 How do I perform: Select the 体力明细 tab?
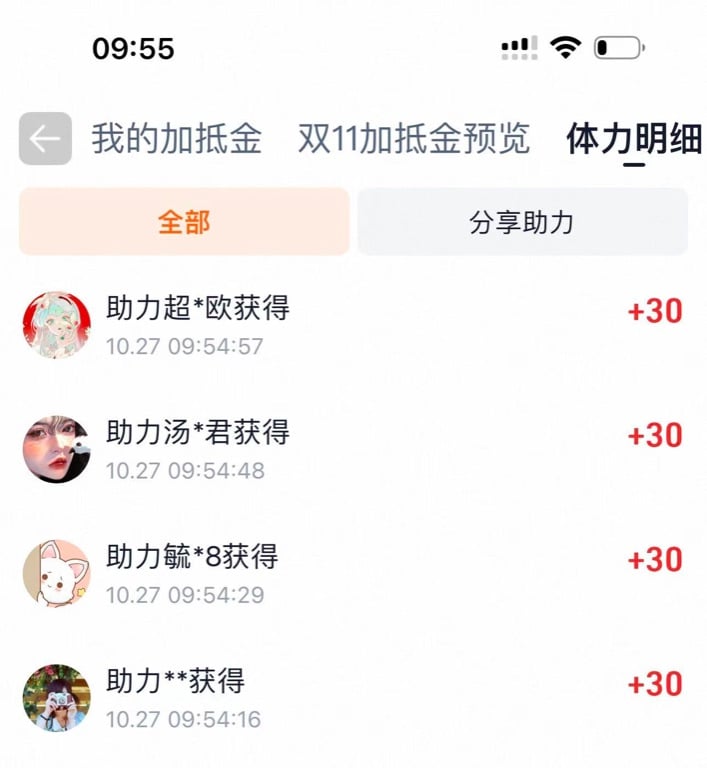point(634,139)
